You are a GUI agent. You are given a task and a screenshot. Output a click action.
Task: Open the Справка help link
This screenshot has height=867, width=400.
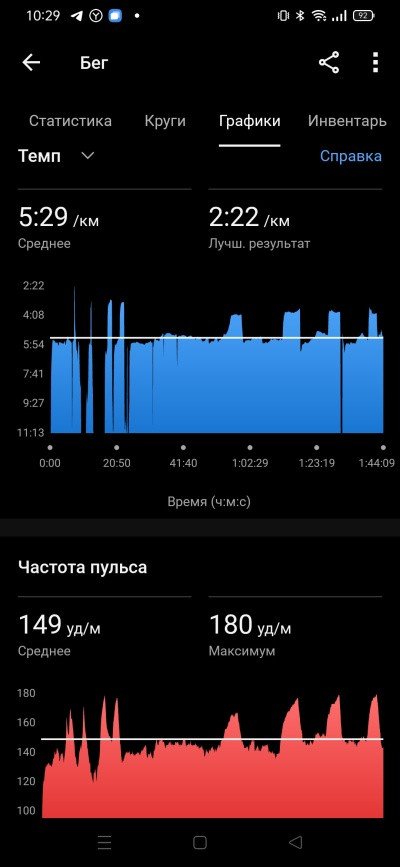coord(351,156)
